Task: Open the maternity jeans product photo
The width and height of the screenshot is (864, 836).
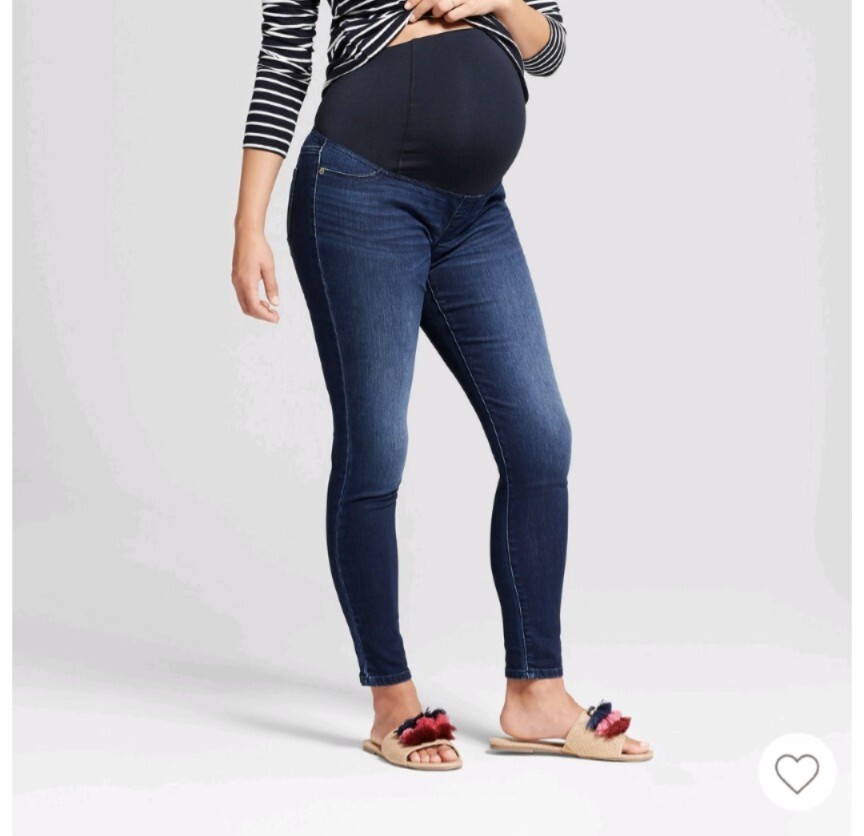Action: (430, 400)
